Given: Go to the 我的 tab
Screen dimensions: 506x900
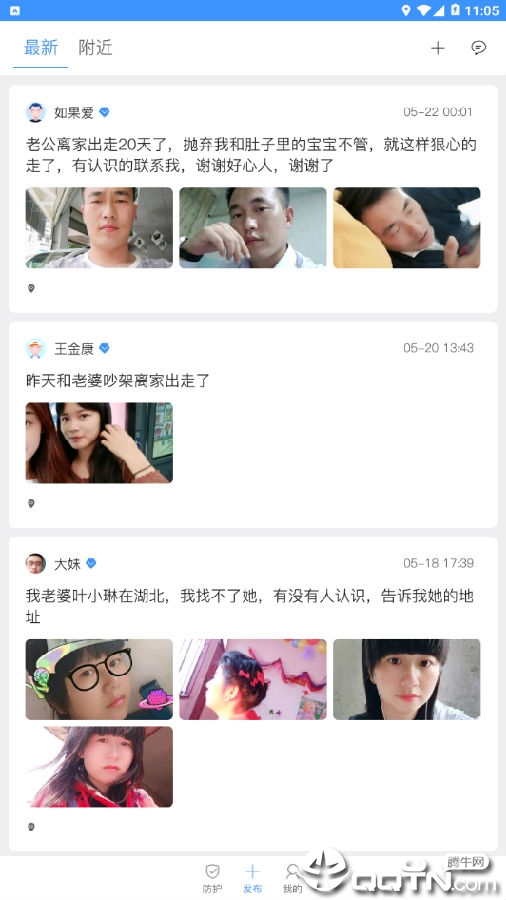Looking at the screenshot, I should pyautogui.click(x=293, y=878).
